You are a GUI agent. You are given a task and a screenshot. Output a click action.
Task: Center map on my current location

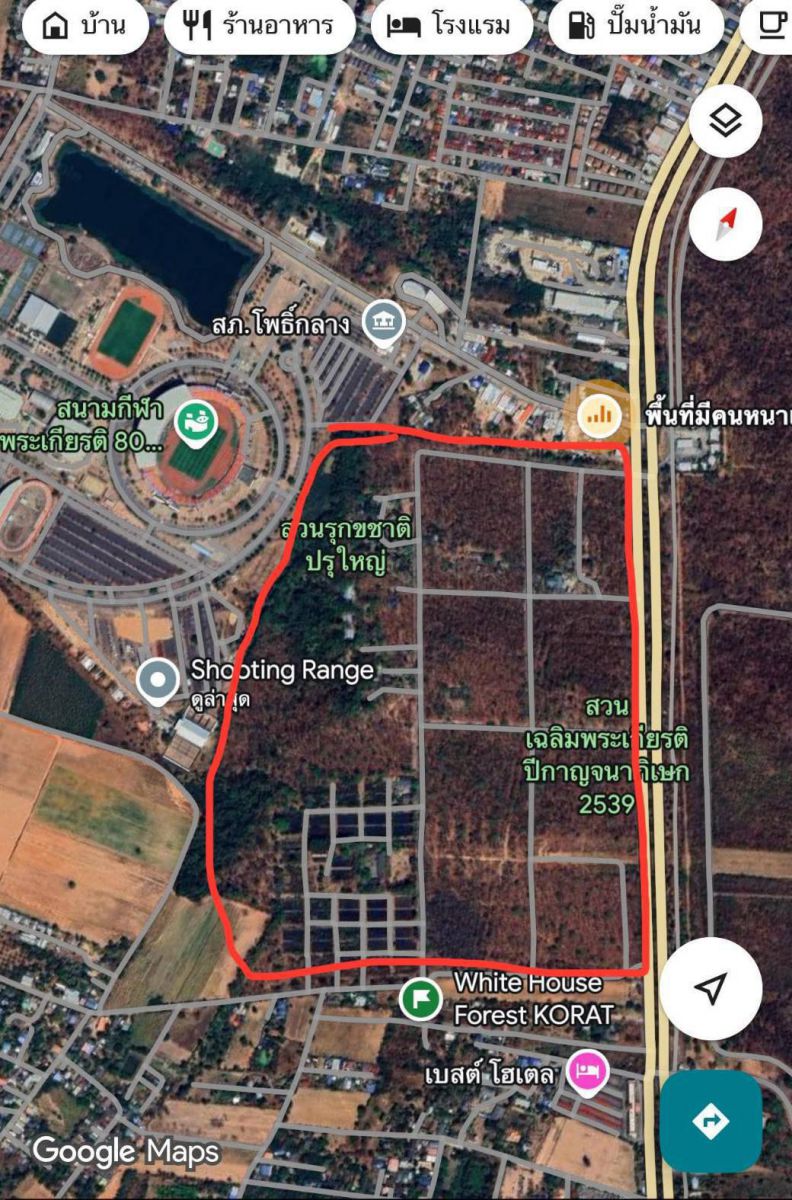click(710, 989)
